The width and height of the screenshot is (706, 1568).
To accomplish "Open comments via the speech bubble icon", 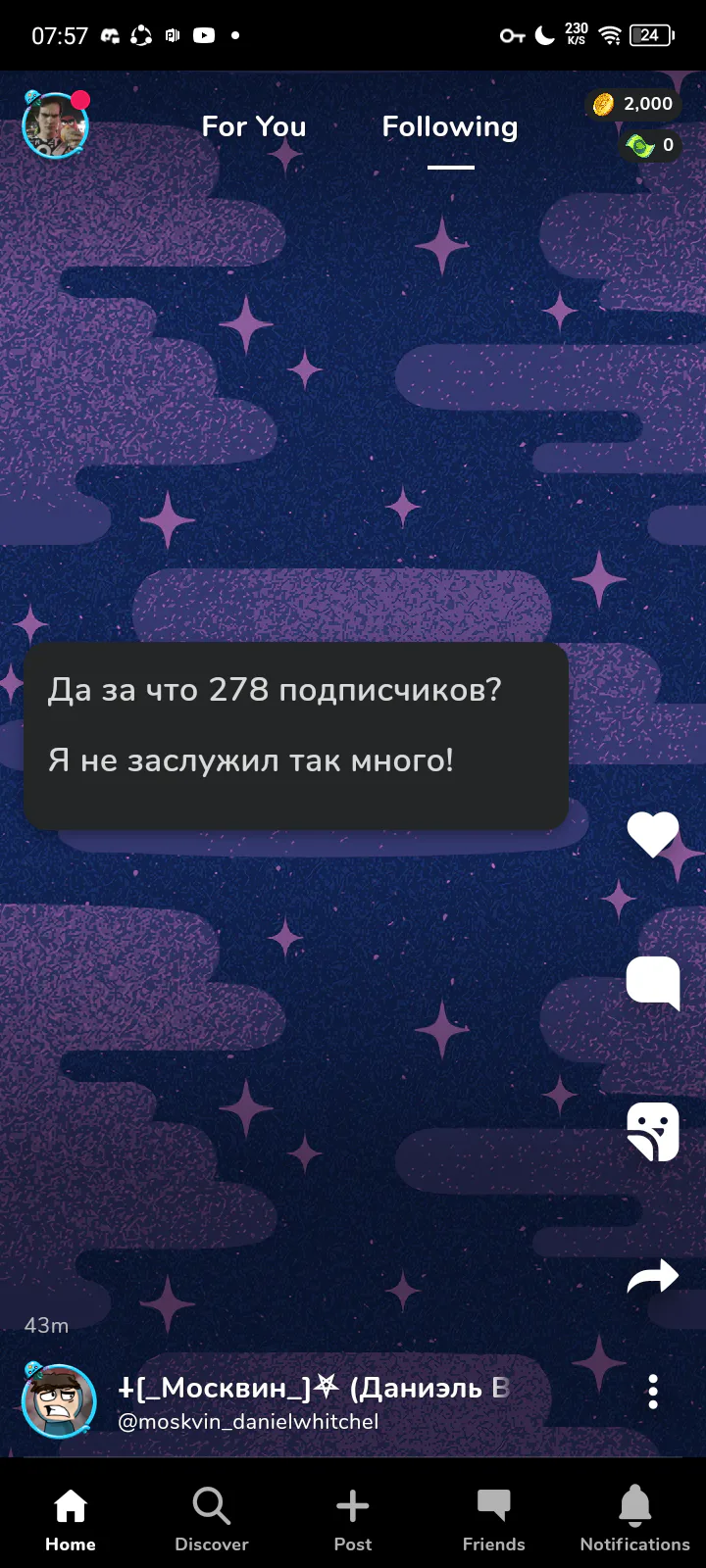I will 653,983.
